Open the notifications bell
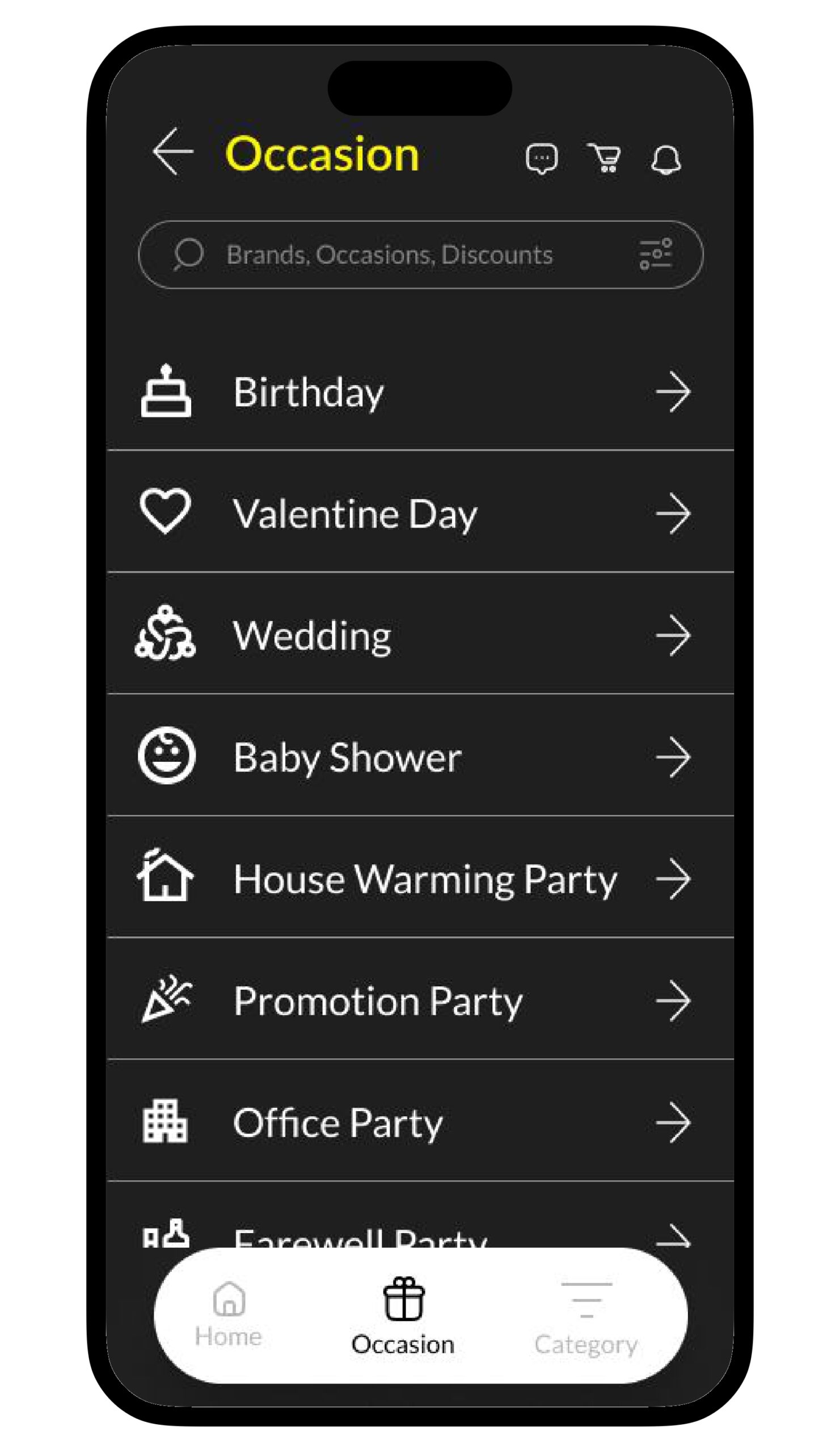840x1452 pixels. [665, 159]
